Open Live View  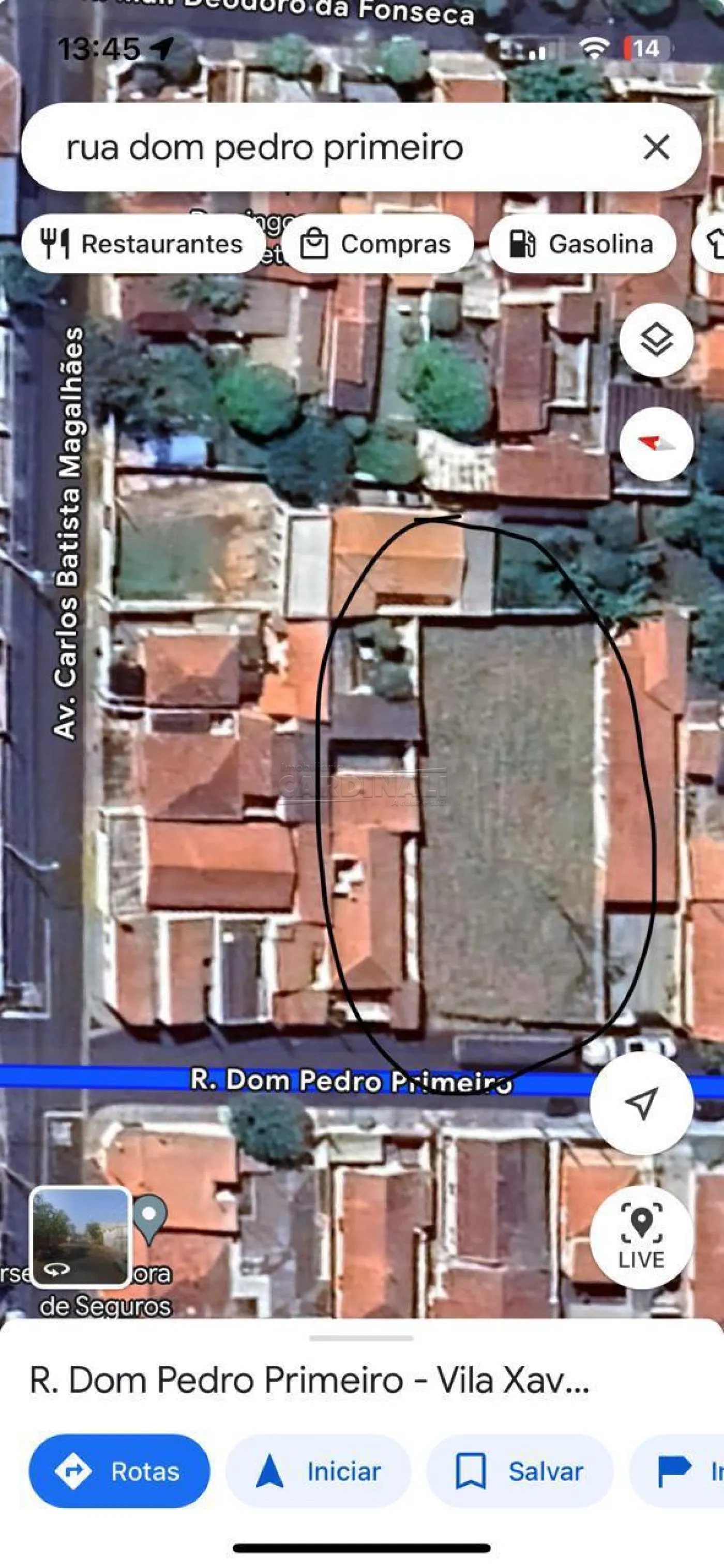[642, 1237]
